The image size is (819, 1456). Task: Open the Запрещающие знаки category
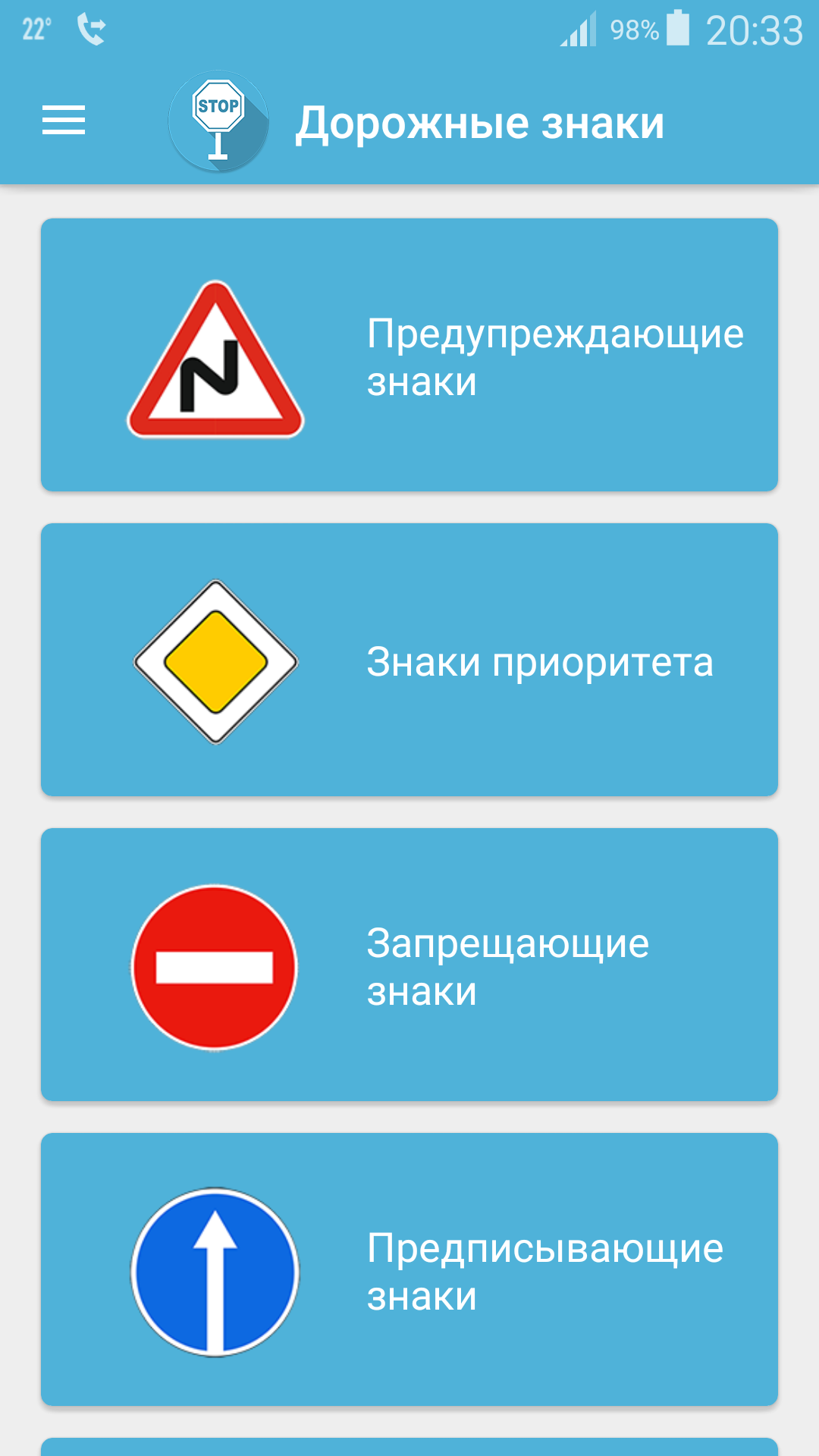409,965
